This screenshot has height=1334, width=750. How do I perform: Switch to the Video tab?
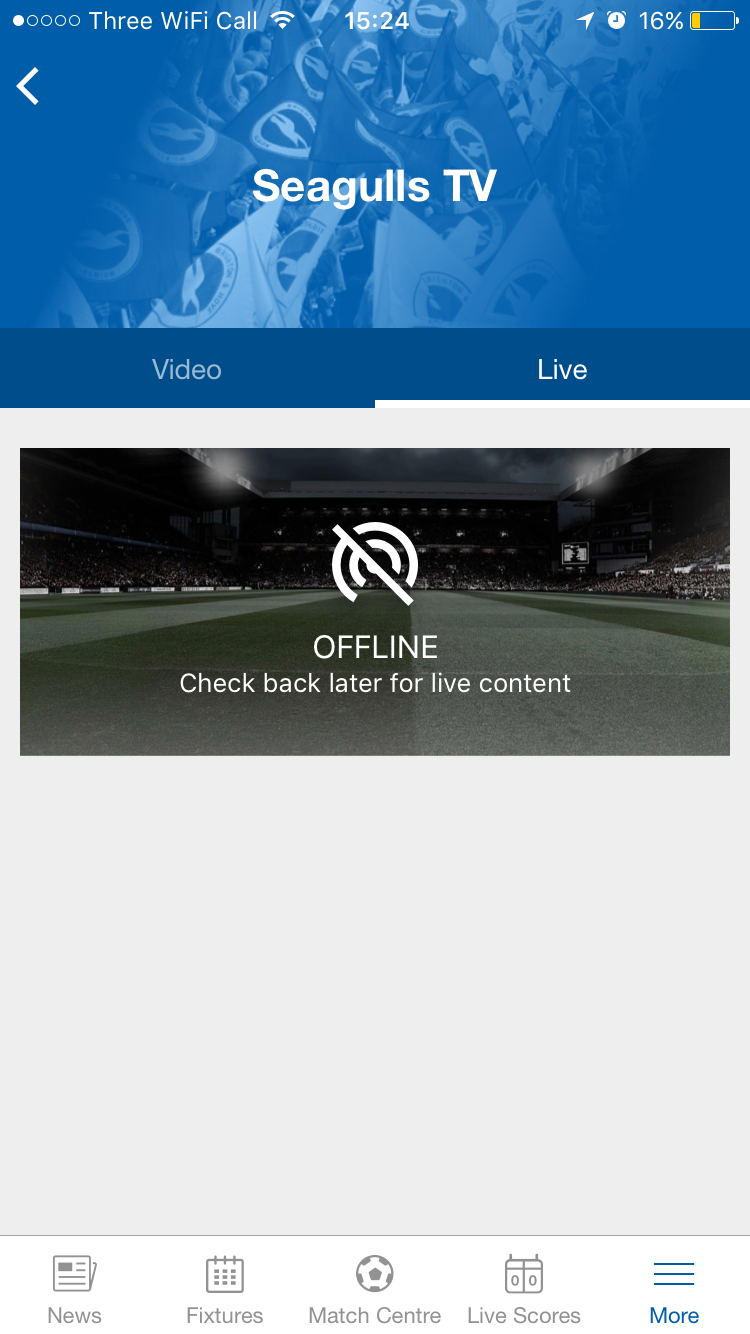pos(187,369)
